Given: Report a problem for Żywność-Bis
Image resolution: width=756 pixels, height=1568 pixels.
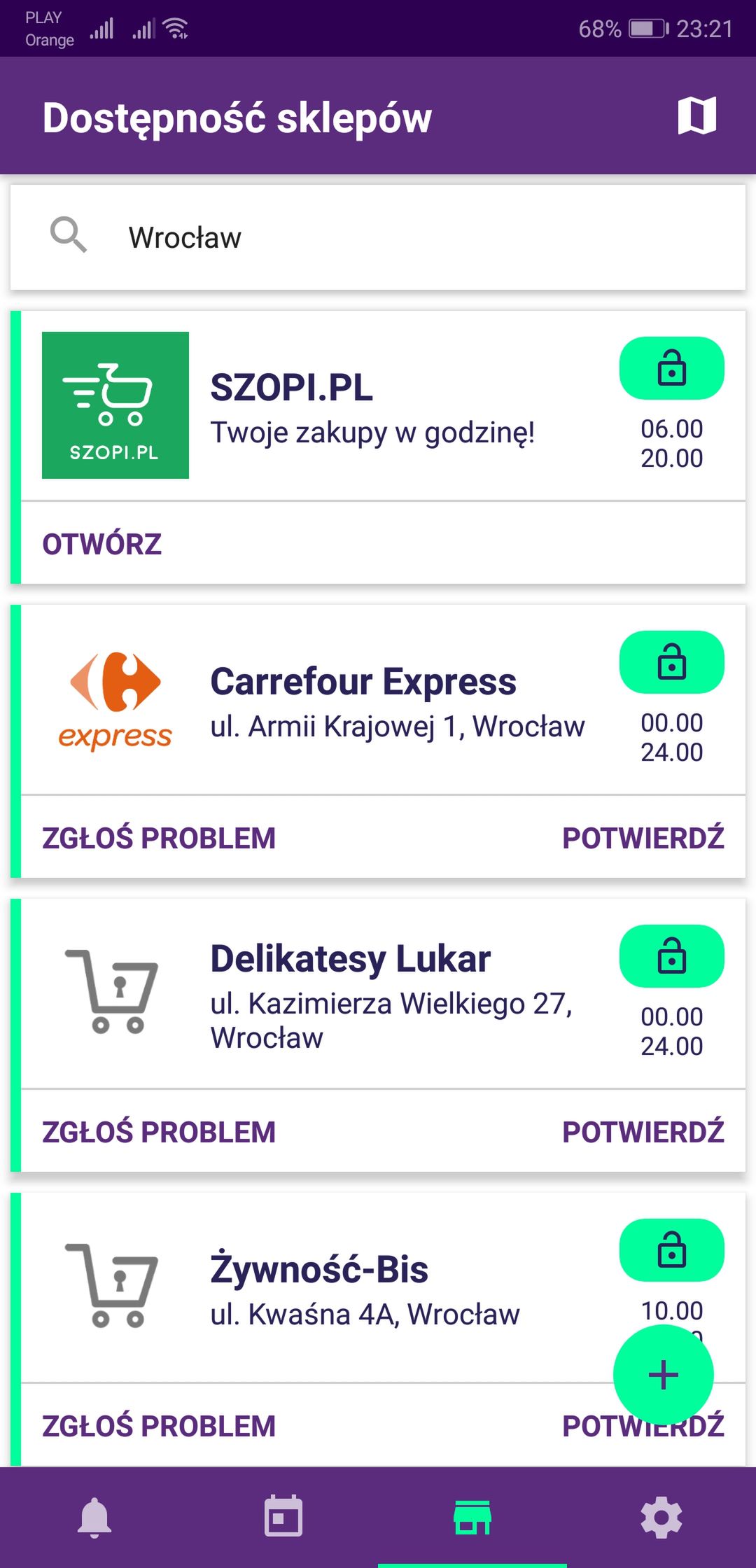Looking at the screenshot, I should coord(159,1426).
